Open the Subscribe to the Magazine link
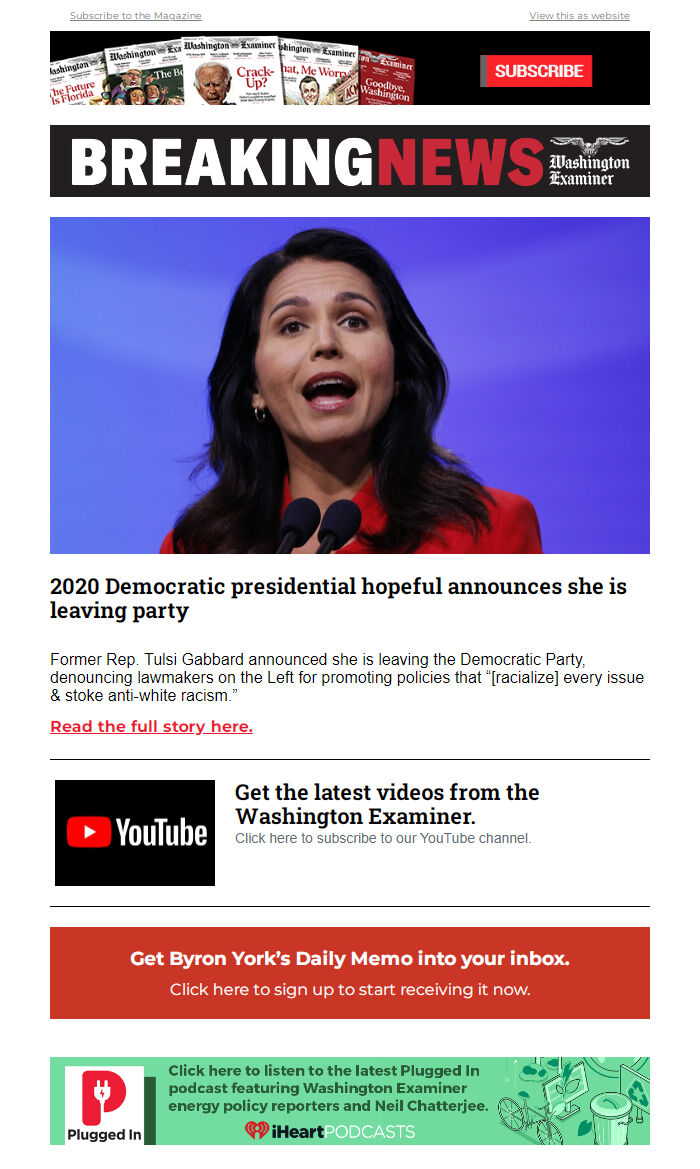 [136, 16]
